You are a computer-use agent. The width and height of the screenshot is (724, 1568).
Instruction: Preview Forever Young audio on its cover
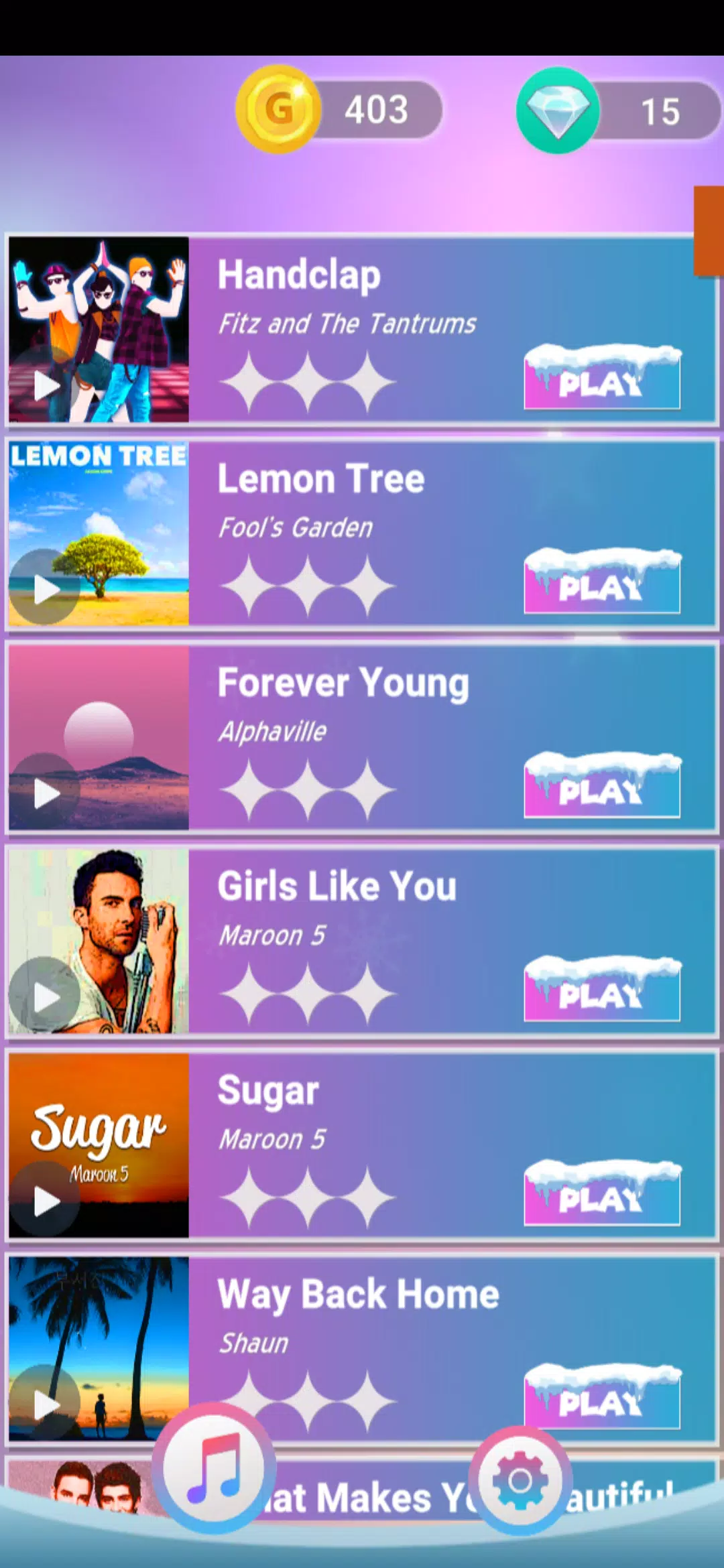[46, 793]
